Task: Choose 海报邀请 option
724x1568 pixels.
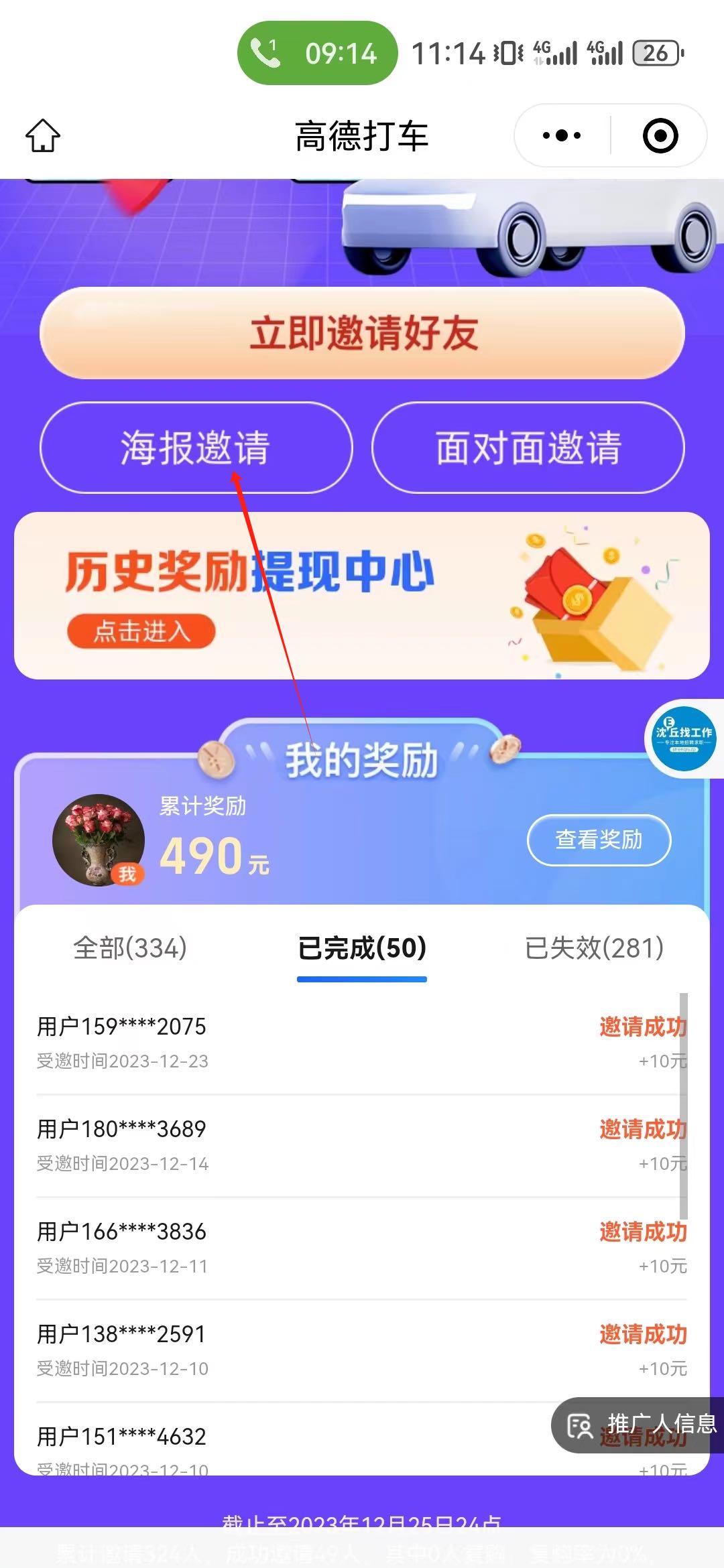Action: [x=196, y=448]
